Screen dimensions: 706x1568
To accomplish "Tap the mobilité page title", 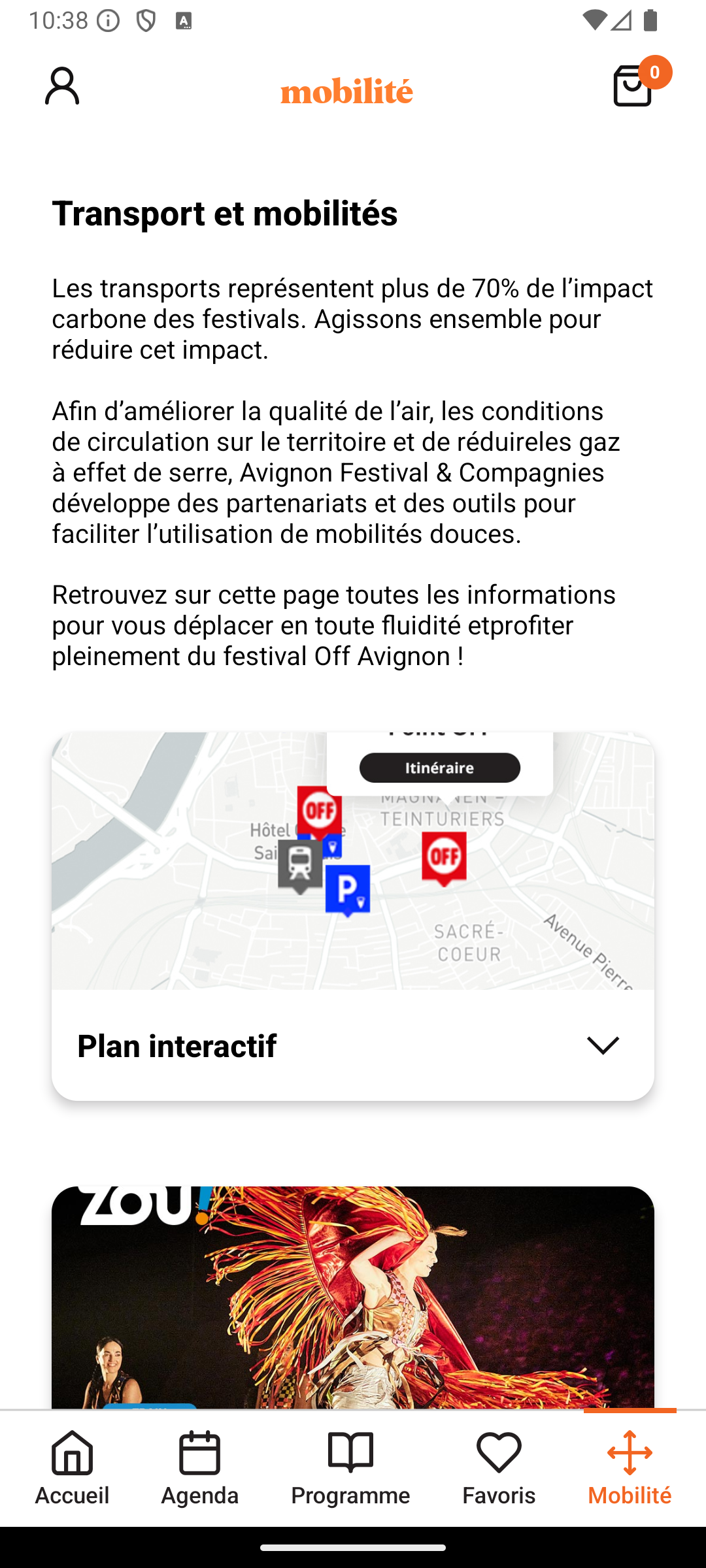I will [345, 91].
